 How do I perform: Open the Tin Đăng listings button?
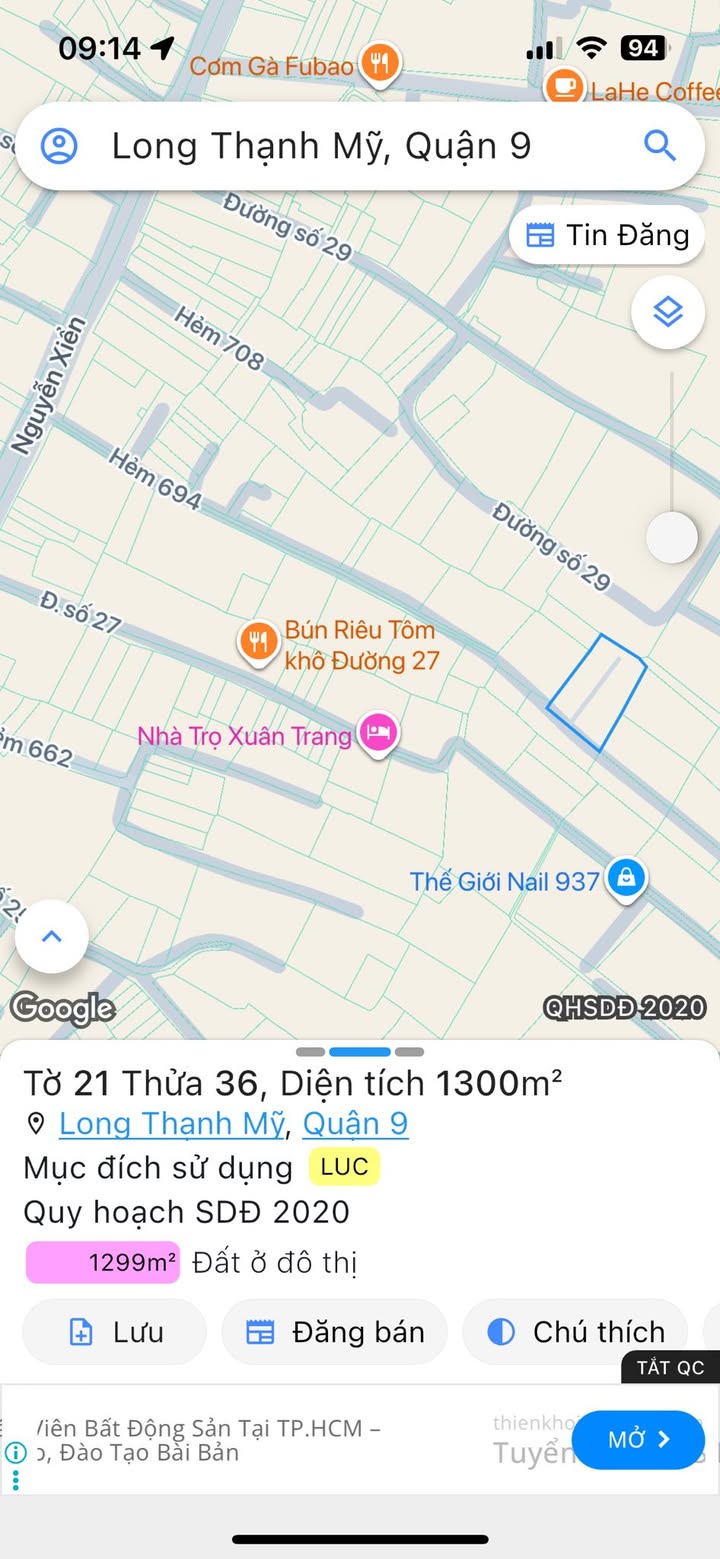[607, 236]
